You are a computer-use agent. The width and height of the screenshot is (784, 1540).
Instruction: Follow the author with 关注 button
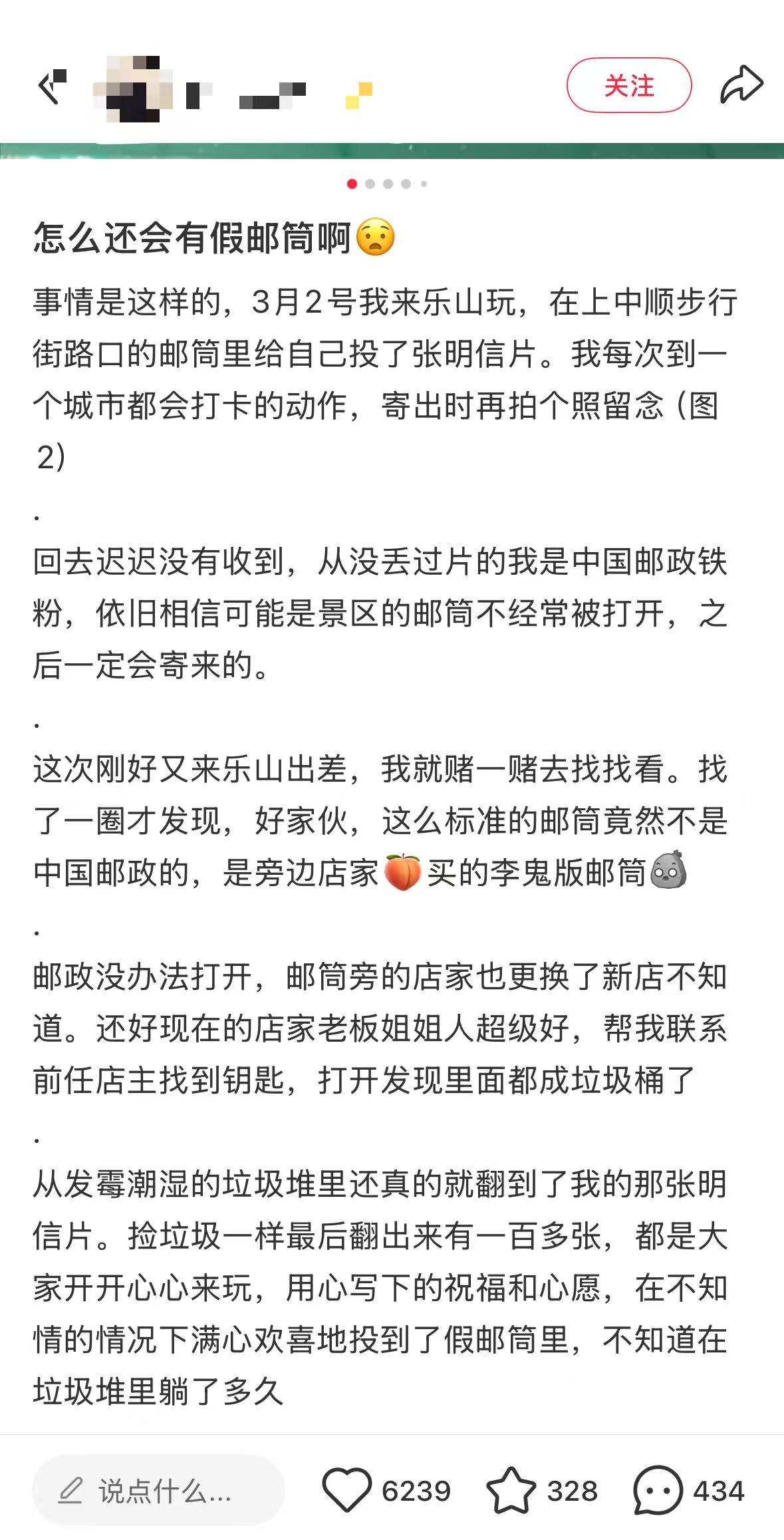coord(628,86)
